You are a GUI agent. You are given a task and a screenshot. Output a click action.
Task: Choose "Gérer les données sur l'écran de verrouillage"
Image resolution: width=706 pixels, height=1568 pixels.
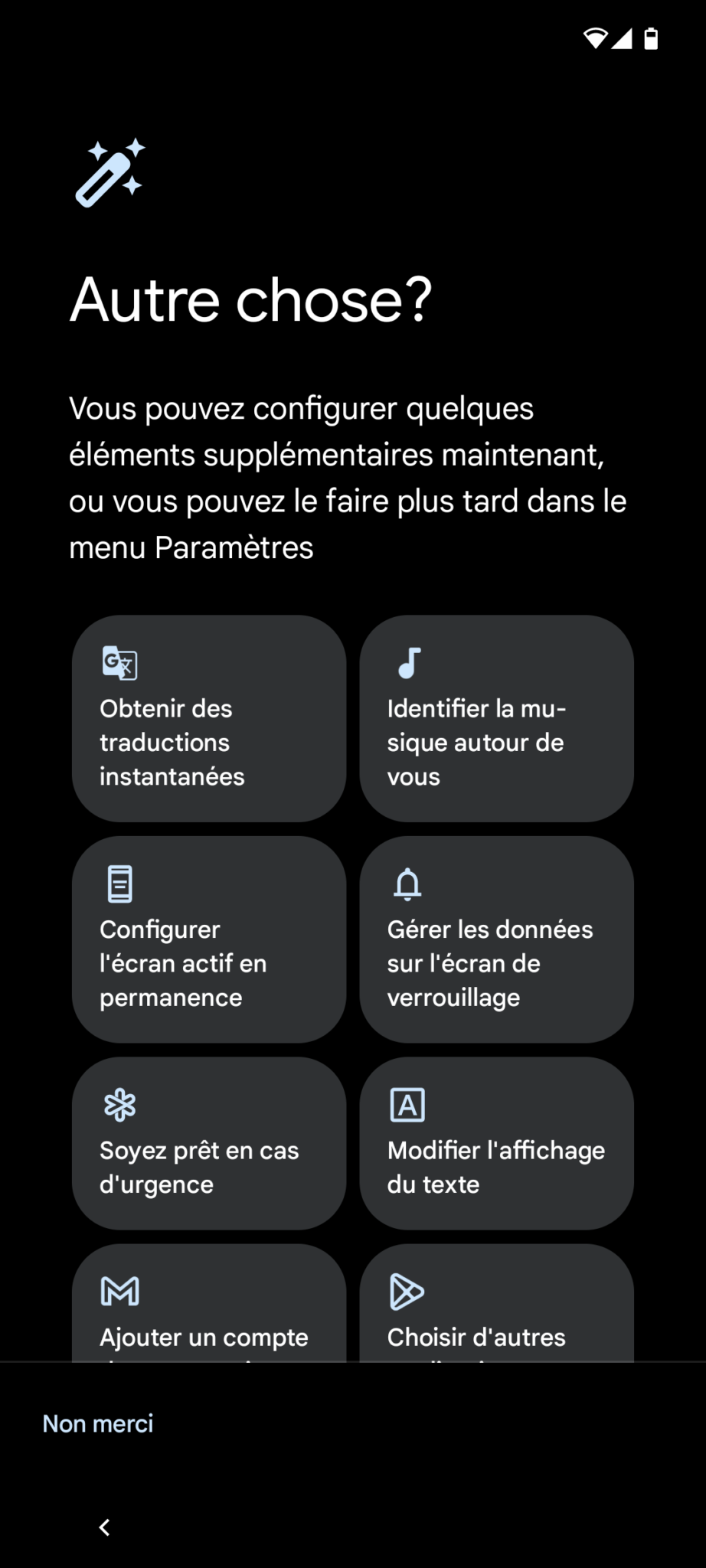point(496,939)
